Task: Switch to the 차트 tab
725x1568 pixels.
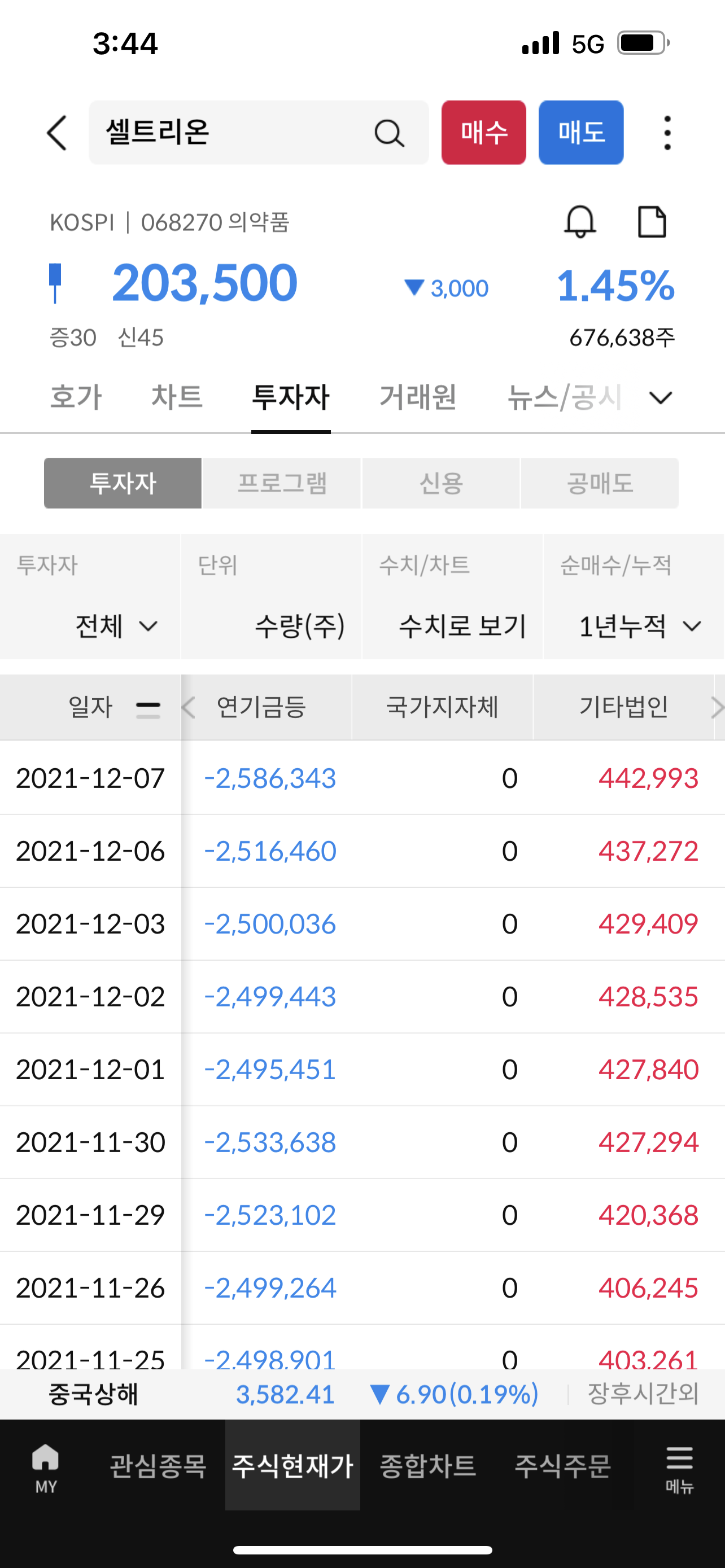Action: [x=177, y=397]
